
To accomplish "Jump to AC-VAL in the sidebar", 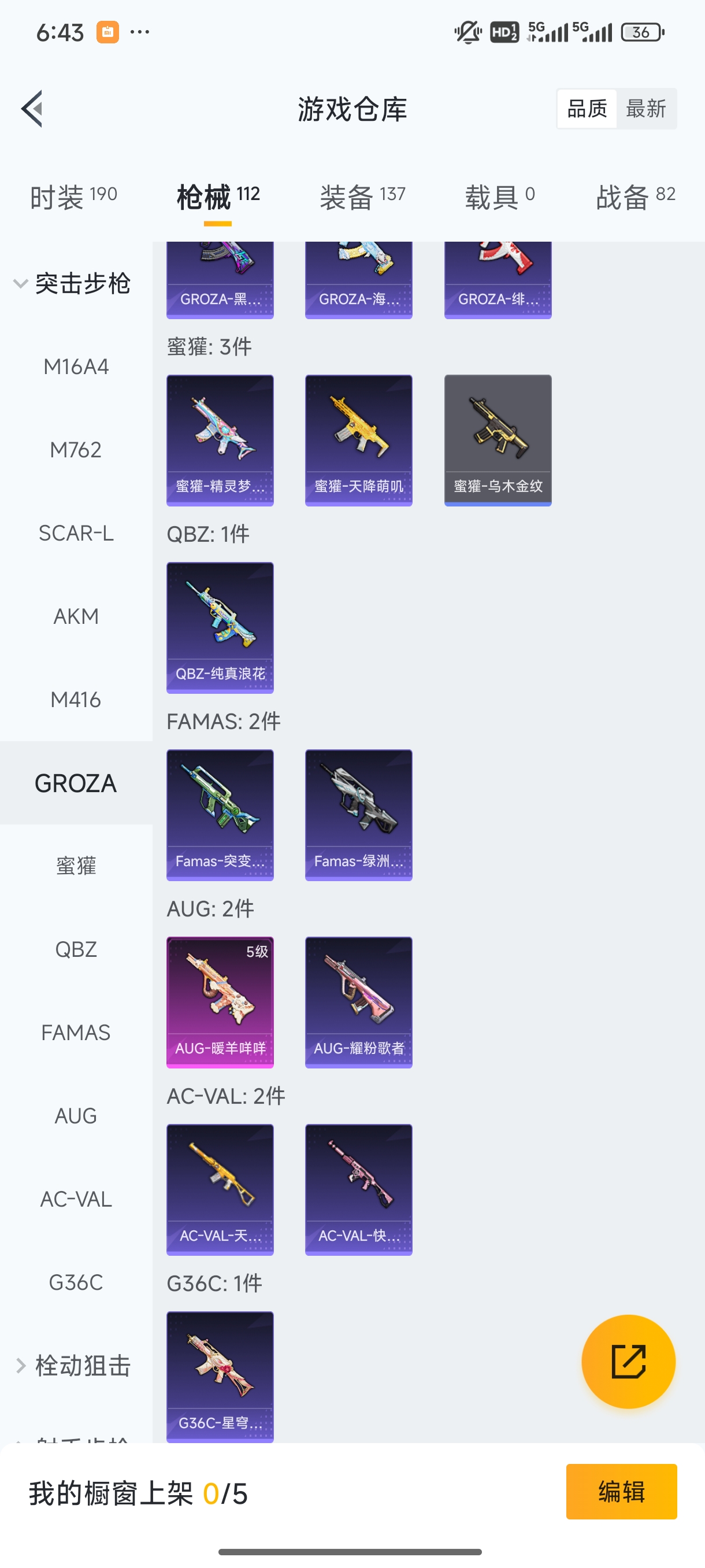I will click(x=76, y=1199).
